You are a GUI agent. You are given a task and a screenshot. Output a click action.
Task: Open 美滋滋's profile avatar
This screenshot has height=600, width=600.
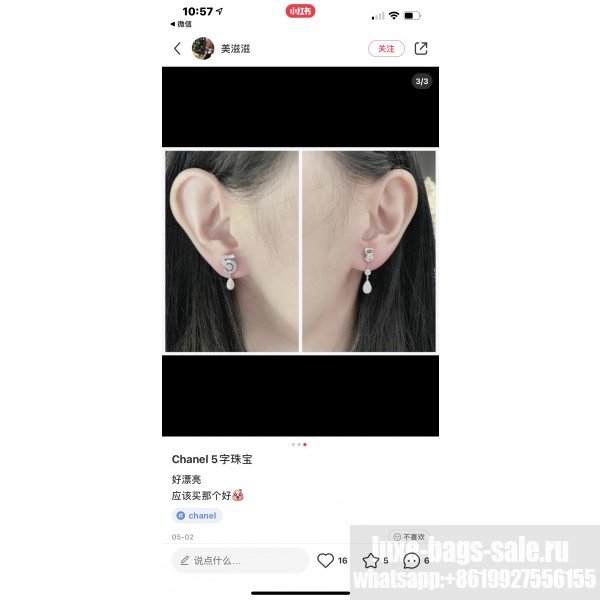[x=203, y=48]
